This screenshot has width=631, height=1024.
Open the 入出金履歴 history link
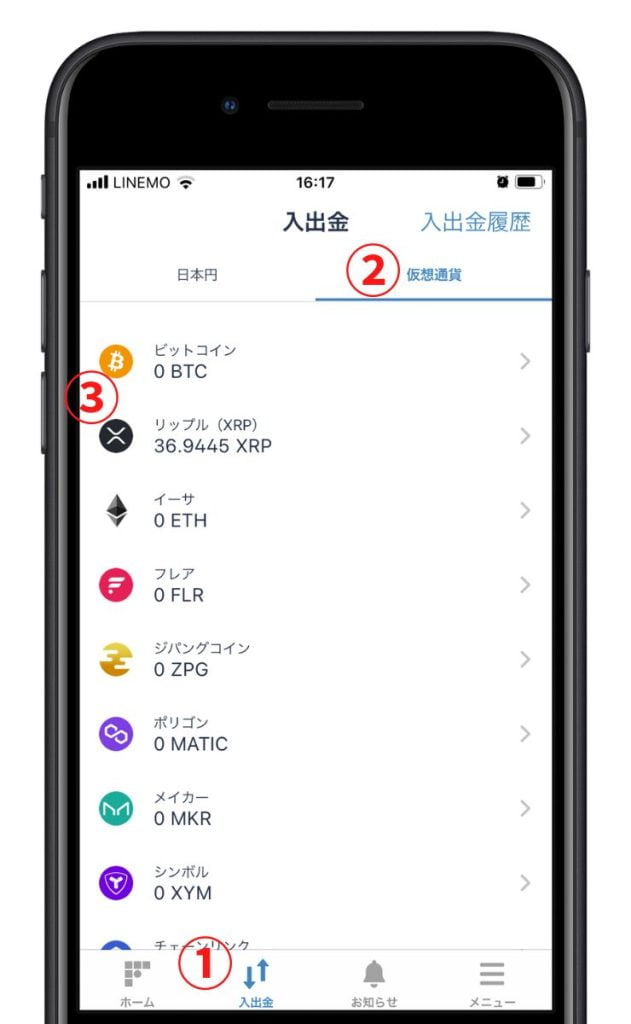(475, 222)
